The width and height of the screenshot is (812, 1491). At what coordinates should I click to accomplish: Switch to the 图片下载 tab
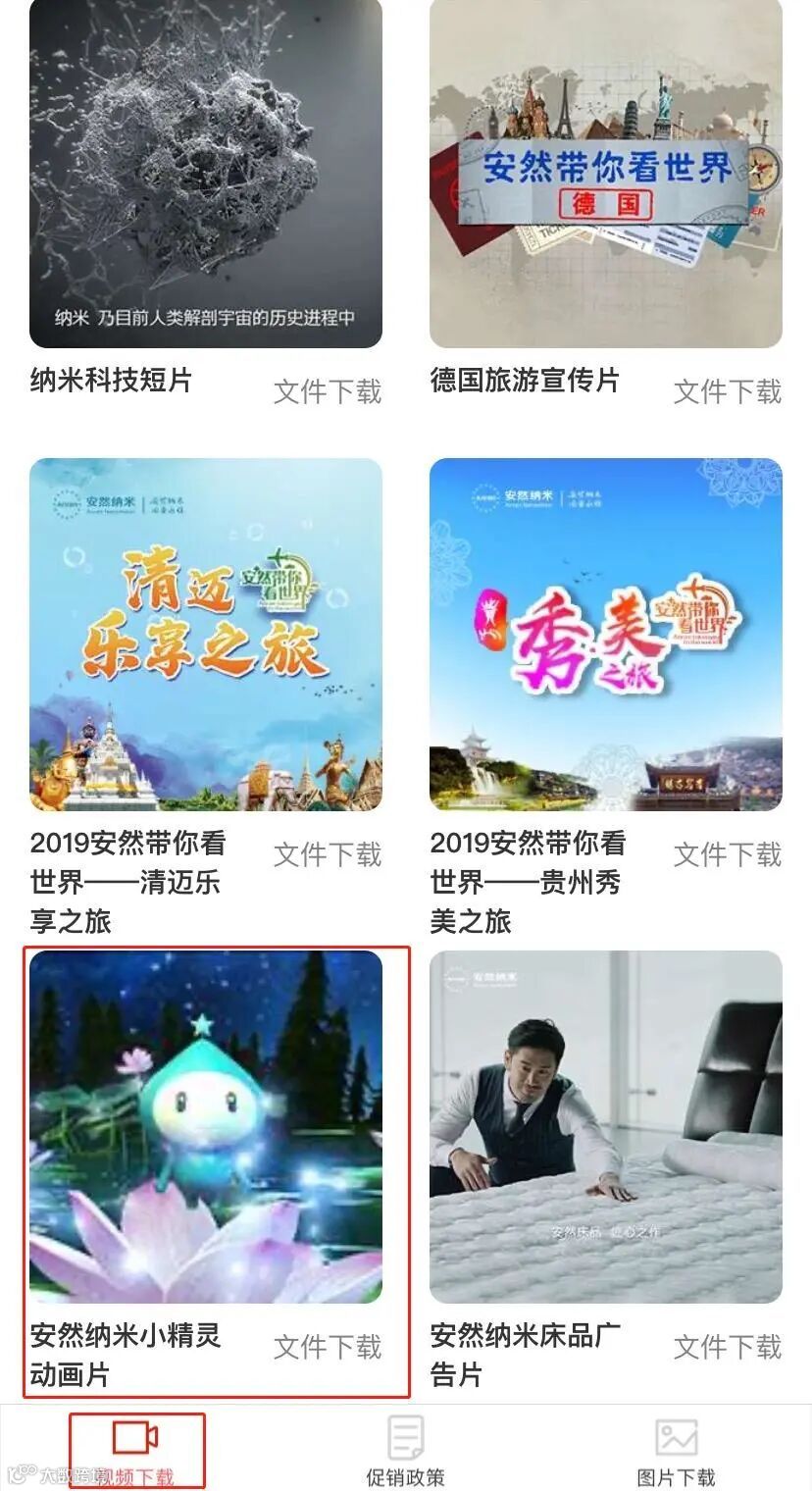[x=677, y=1452]
